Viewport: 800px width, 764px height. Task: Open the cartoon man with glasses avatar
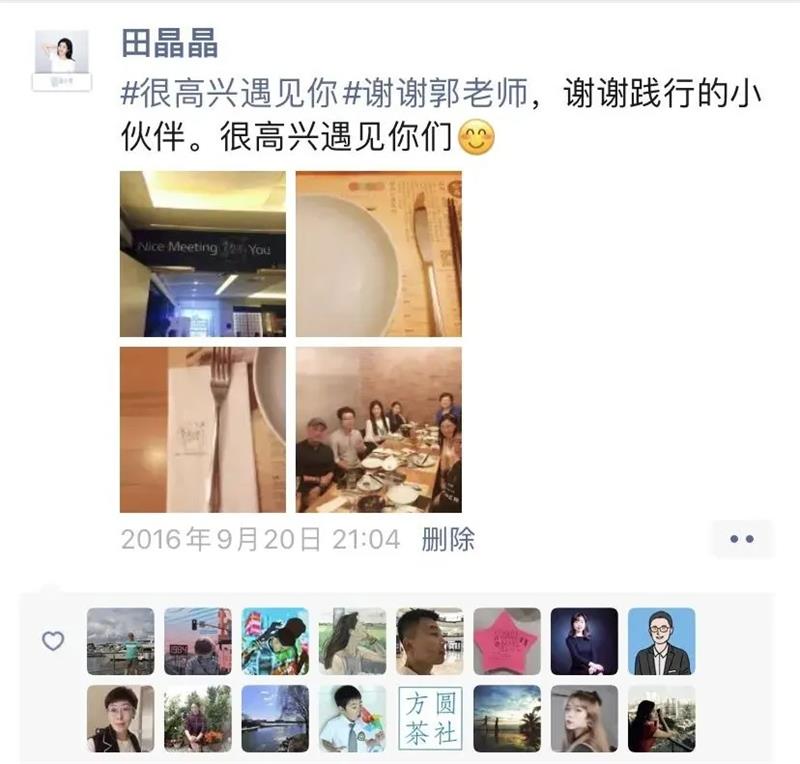(661, 641)
